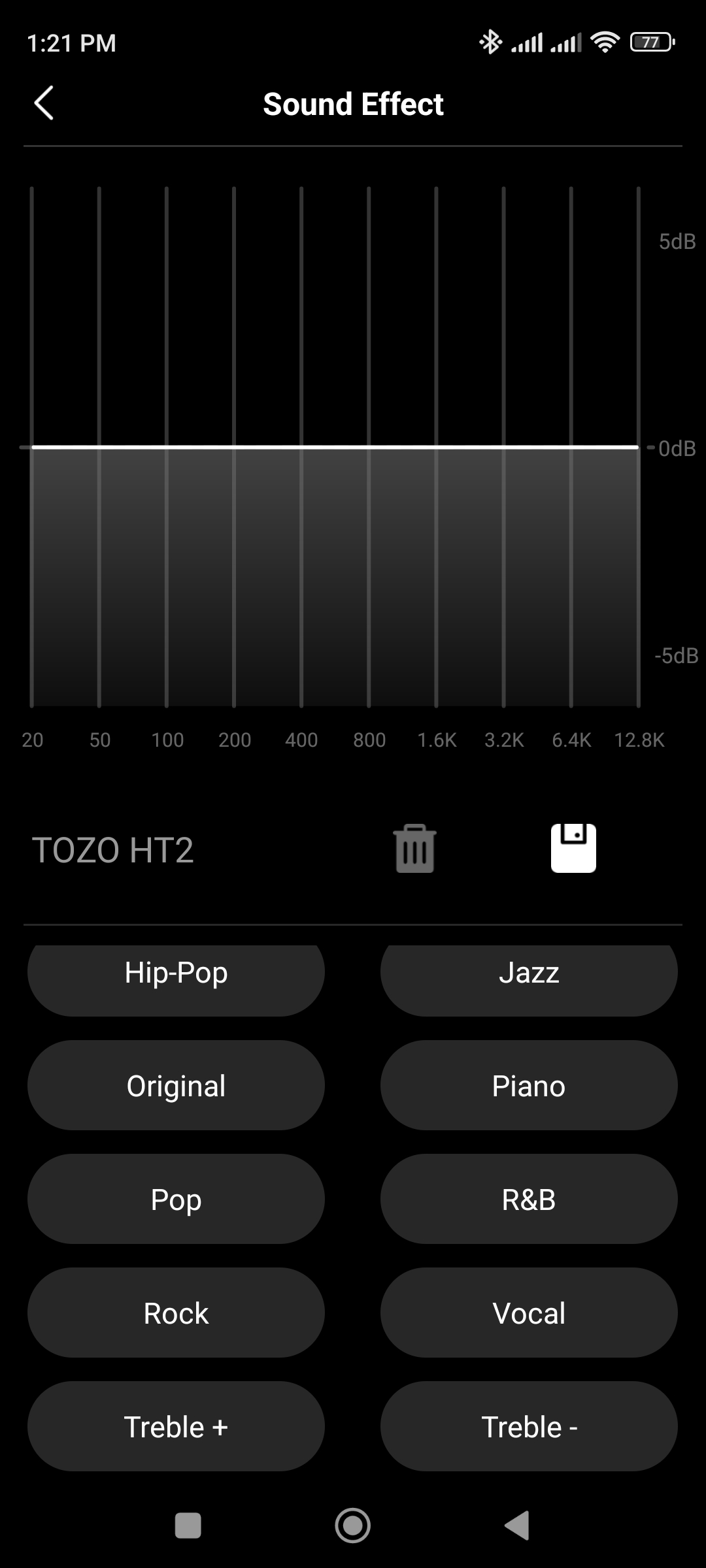This screenshot has height=1568, width=706.
Task: Apply the R&B sound effect
Action: point(529,1199)
